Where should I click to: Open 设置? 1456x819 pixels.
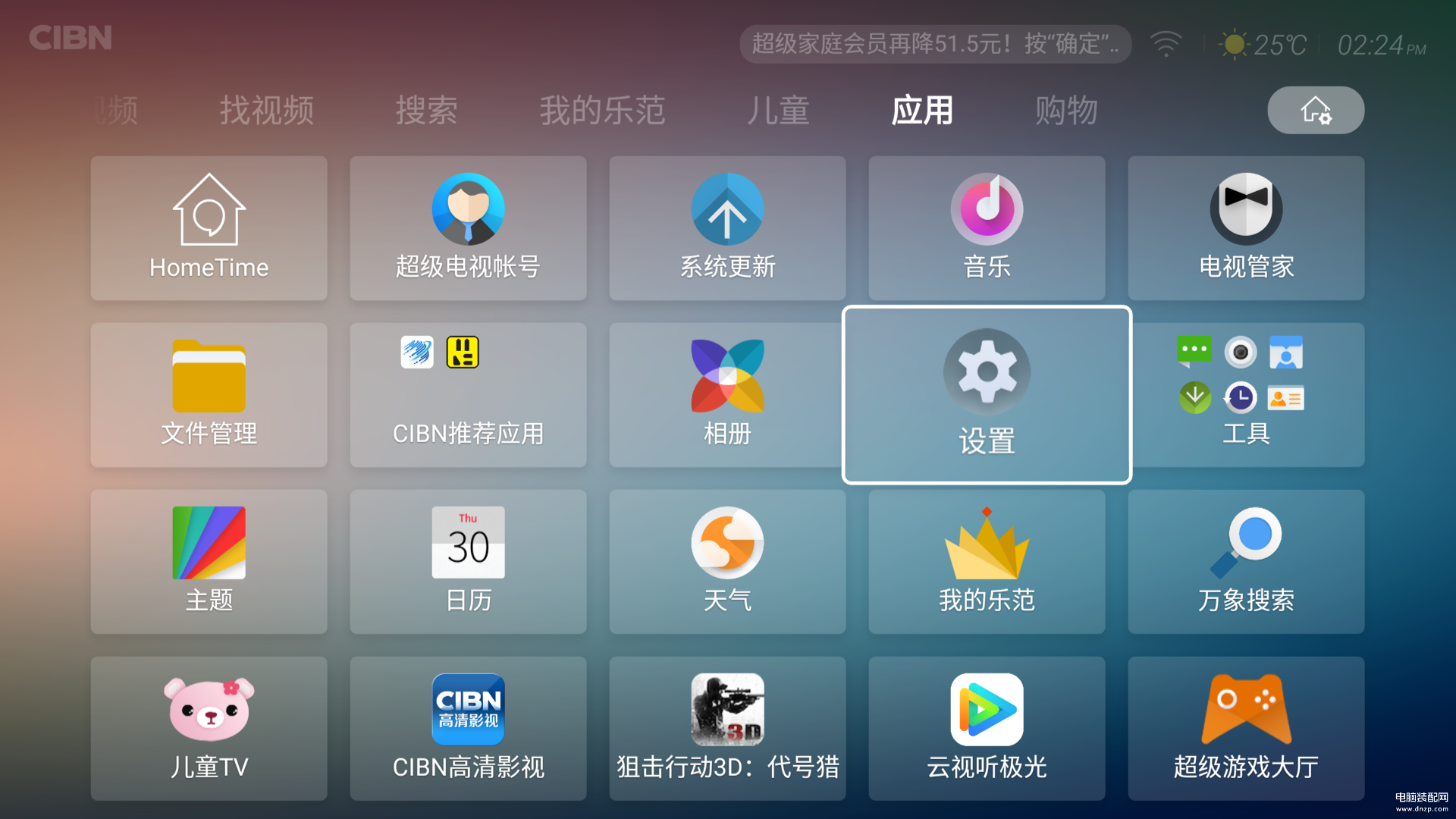point(987,394)
